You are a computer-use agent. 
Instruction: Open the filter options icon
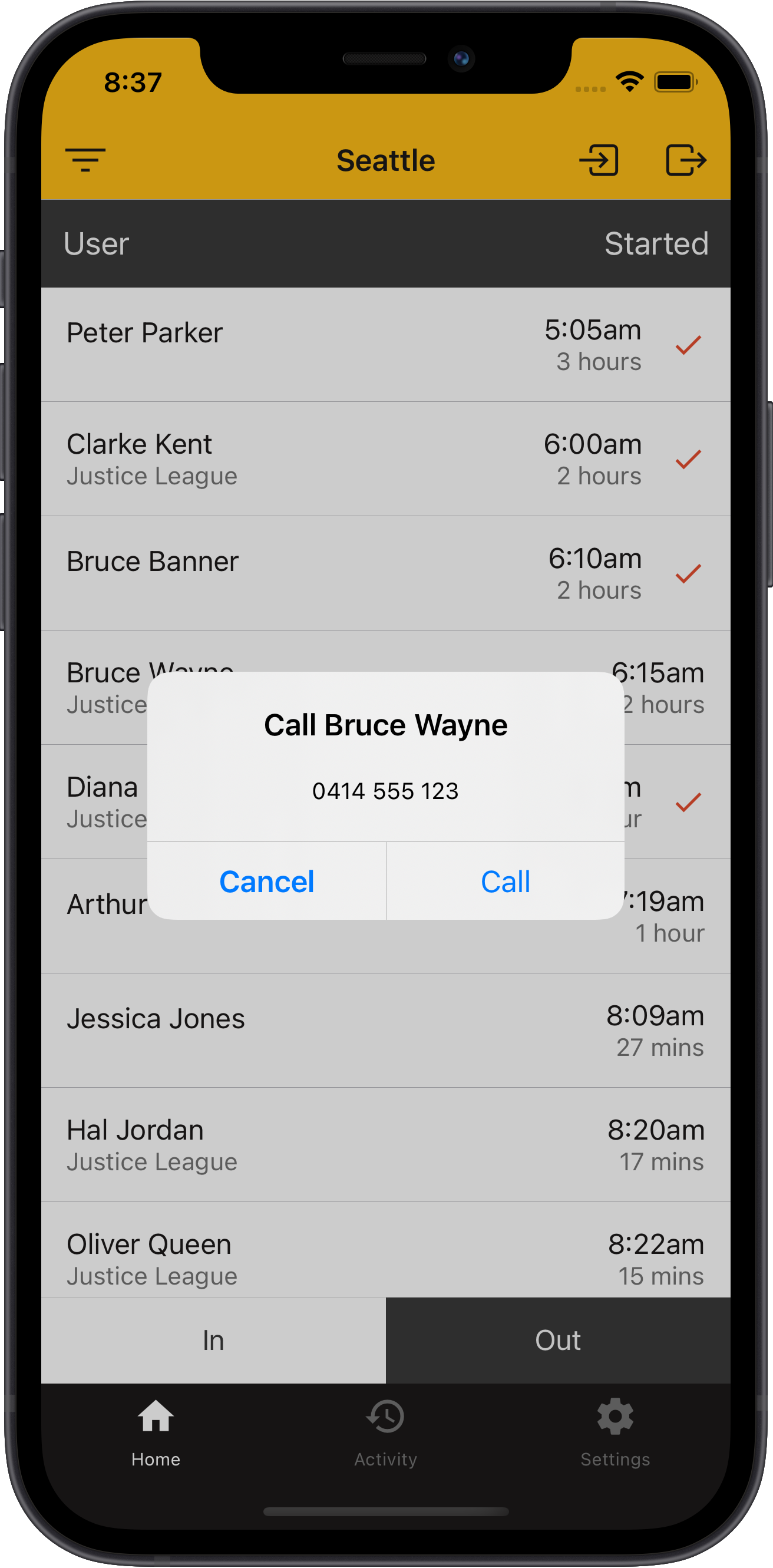(85, 160)
